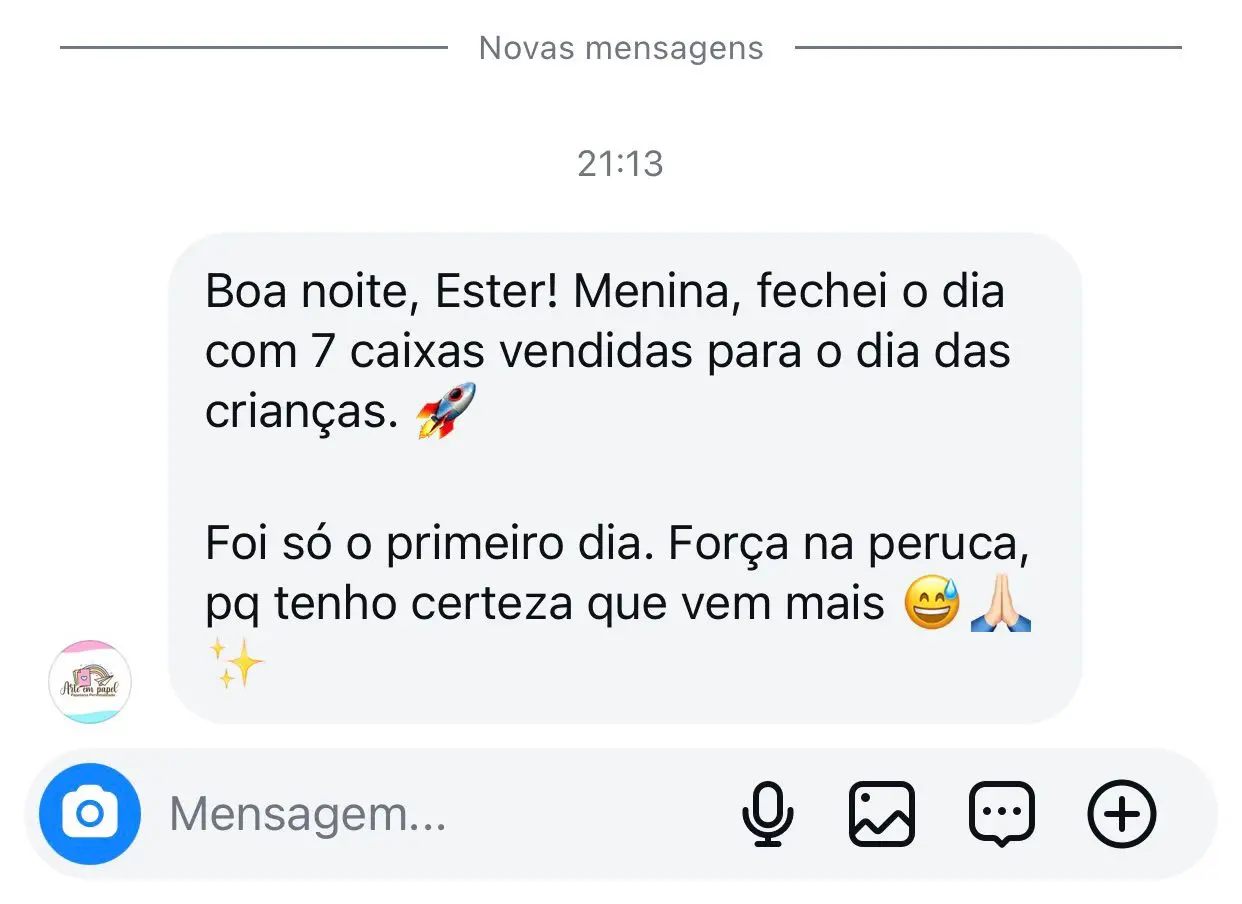The width and height of the screenshot is (1242, 904).
Task: Open the quick replies bubble icon
Action: (x=1001, y=814)
